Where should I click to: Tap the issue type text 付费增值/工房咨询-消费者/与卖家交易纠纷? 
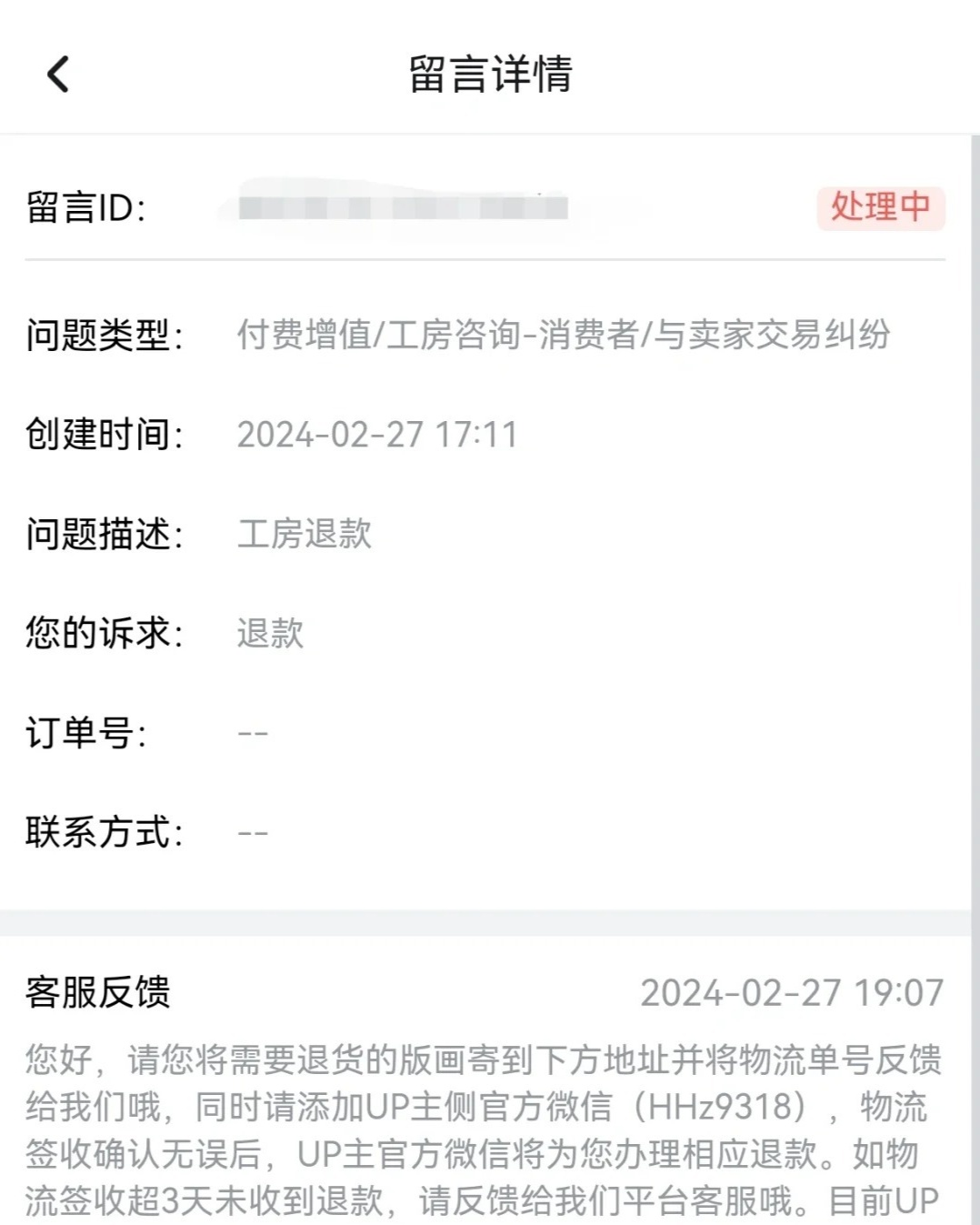pyautogui.click(x=564, y=333)
